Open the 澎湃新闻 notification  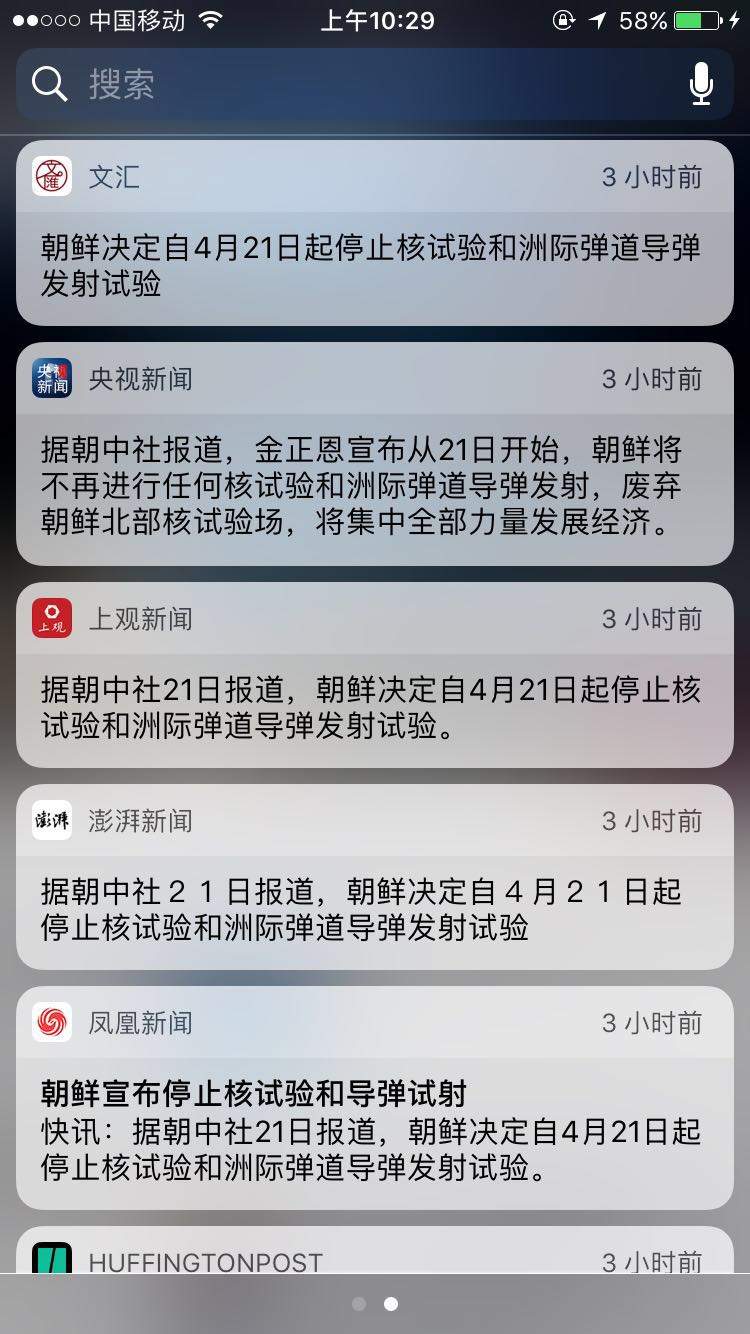pyautogui.click(x=374, y=894)
